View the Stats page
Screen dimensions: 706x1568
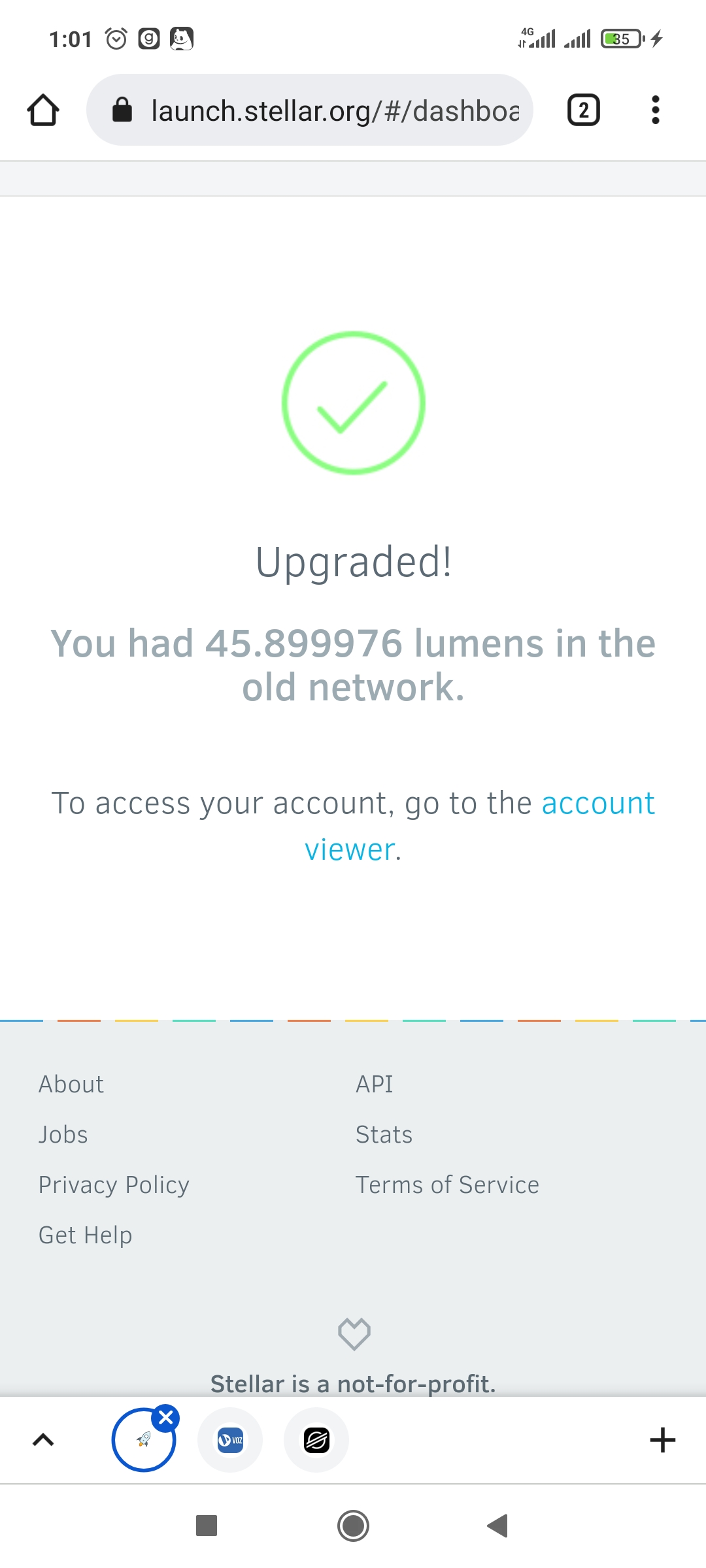coord(384,1135)
